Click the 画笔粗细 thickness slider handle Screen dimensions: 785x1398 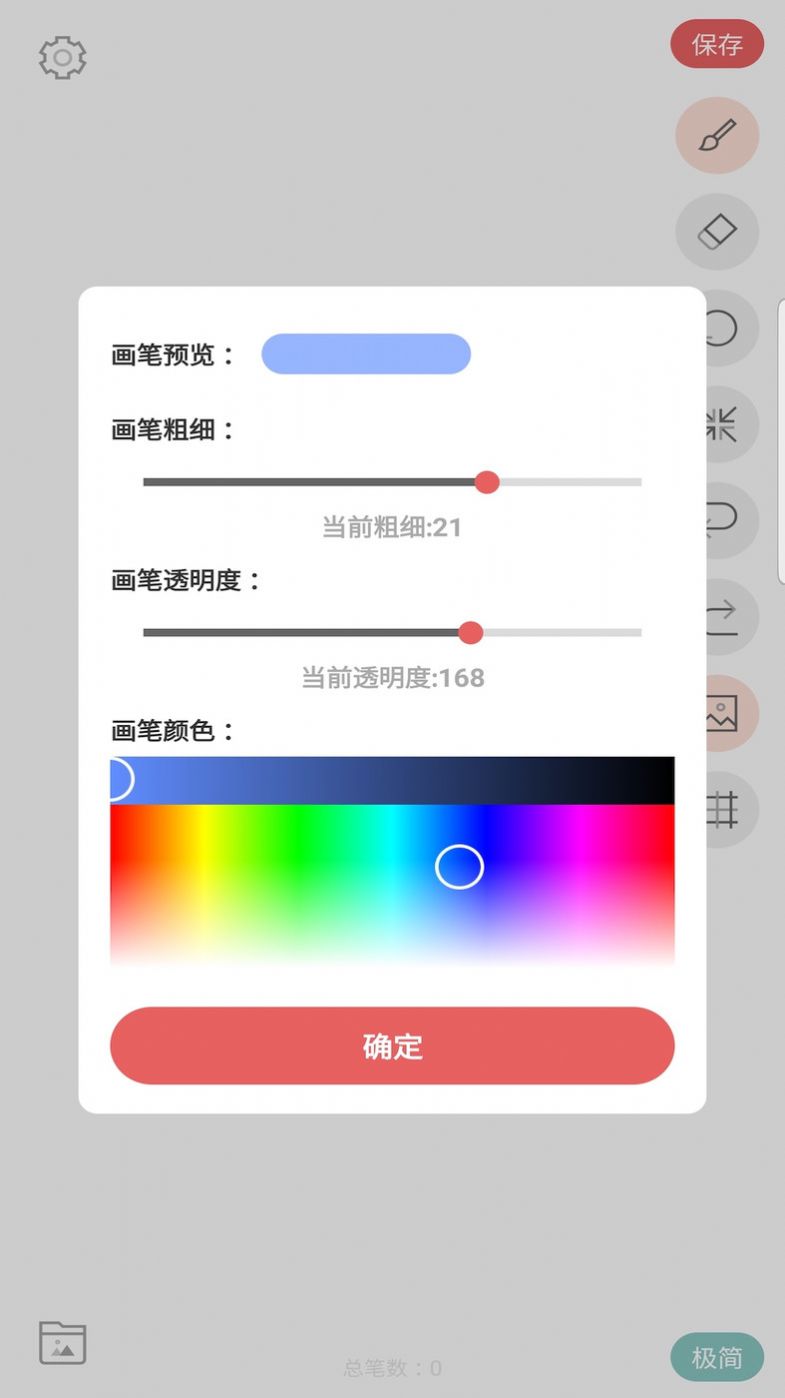click(x=487, y=482)
